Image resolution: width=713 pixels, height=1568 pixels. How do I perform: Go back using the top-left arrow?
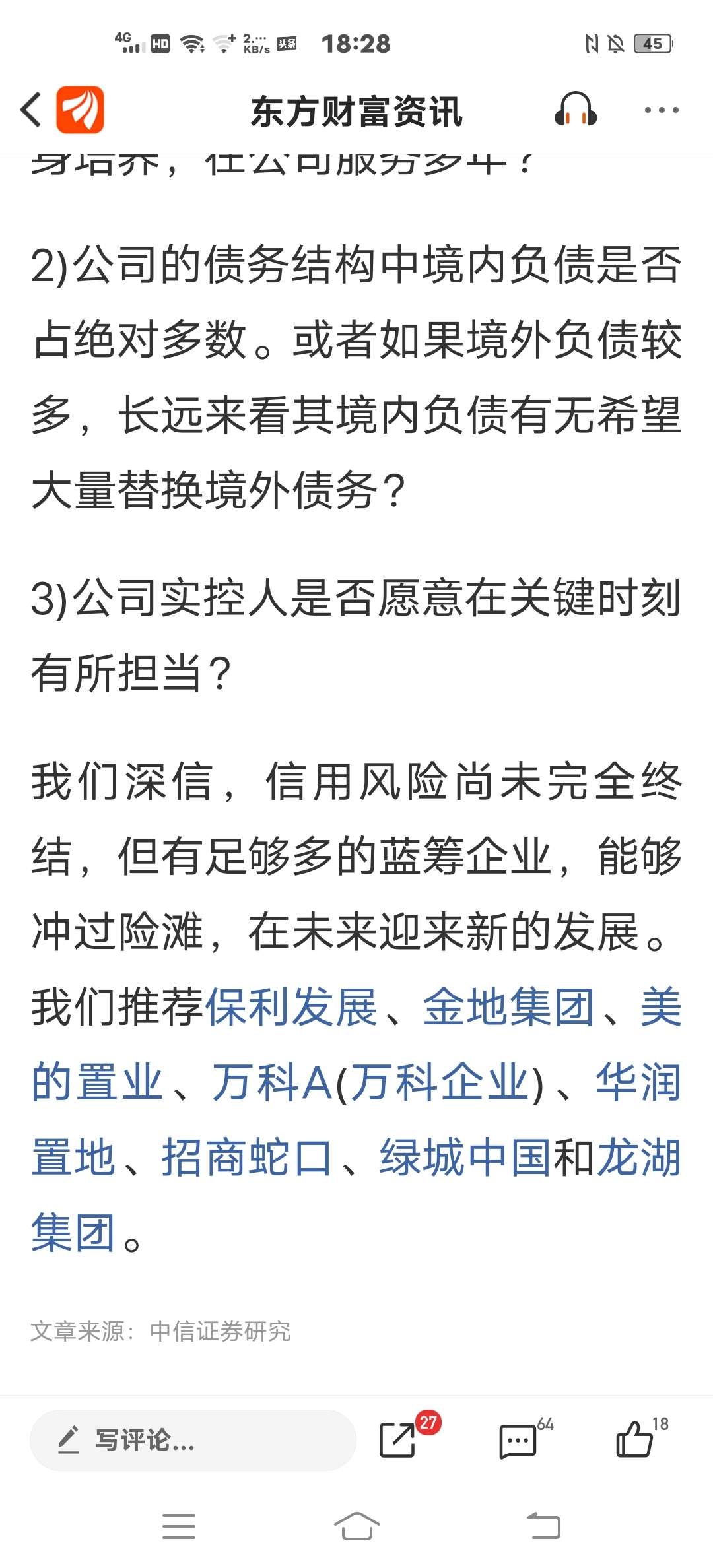(31, 110)
